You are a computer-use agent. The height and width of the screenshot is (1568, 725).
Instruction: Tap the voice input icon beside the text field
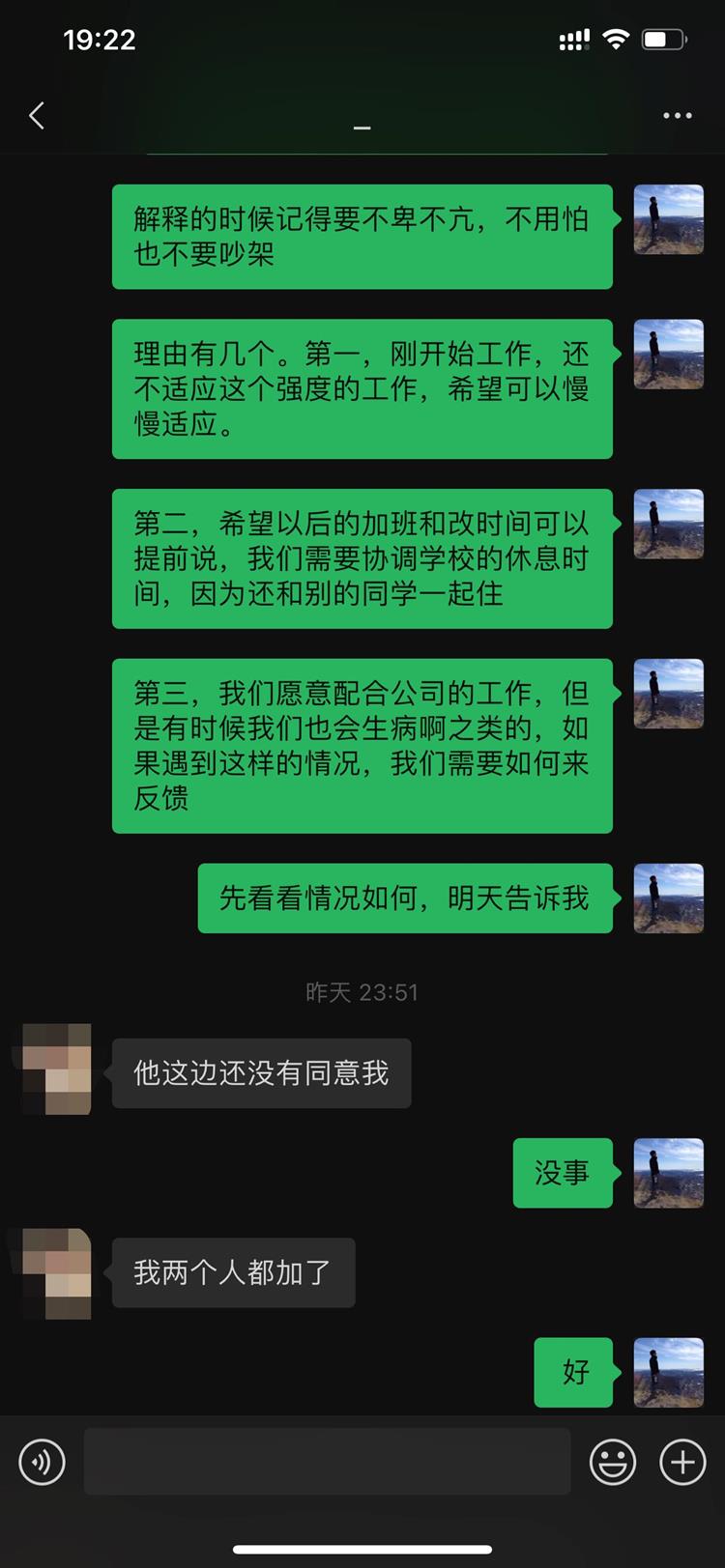(41, 1462)
